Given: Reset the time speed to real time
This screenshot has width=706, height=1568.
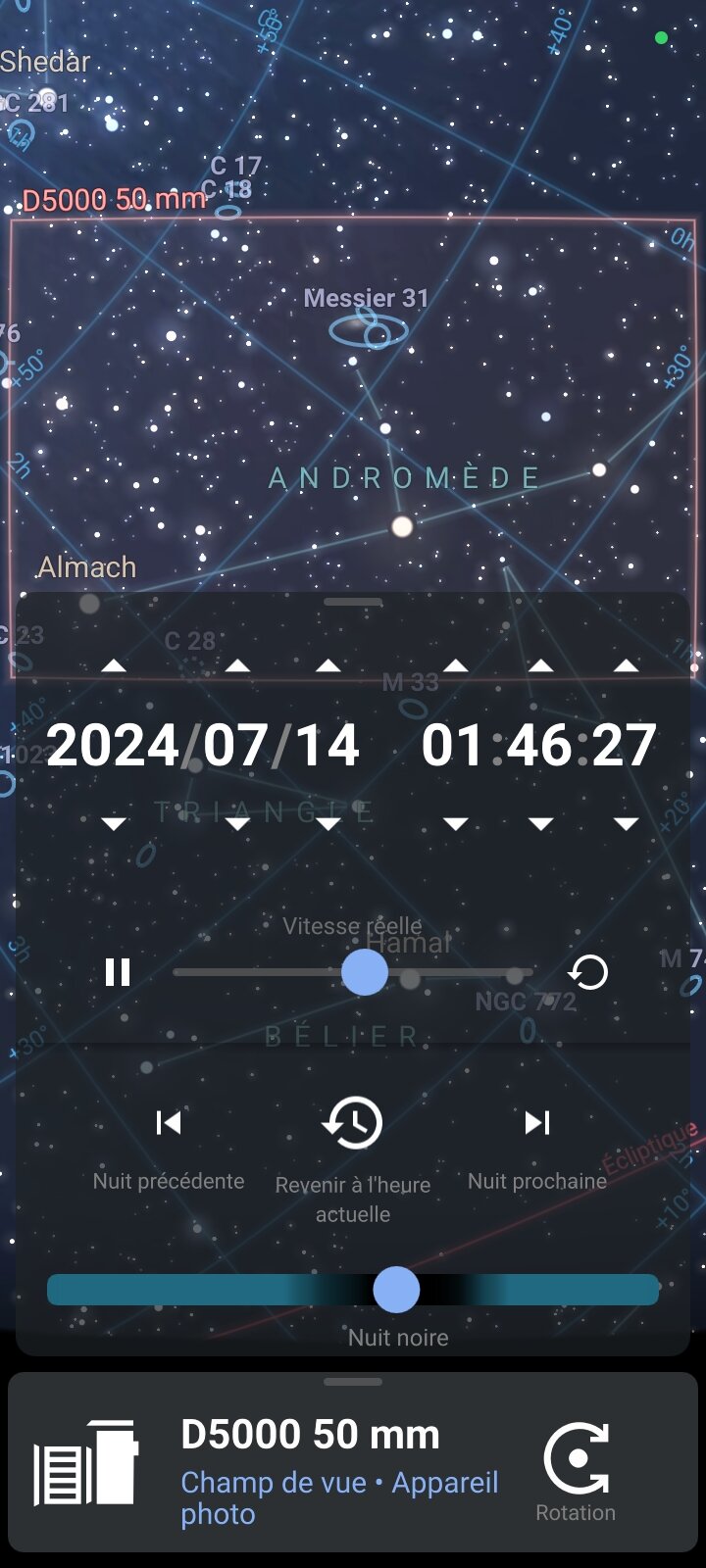Looking at the screenshot, I should click(x=588, y=972).
